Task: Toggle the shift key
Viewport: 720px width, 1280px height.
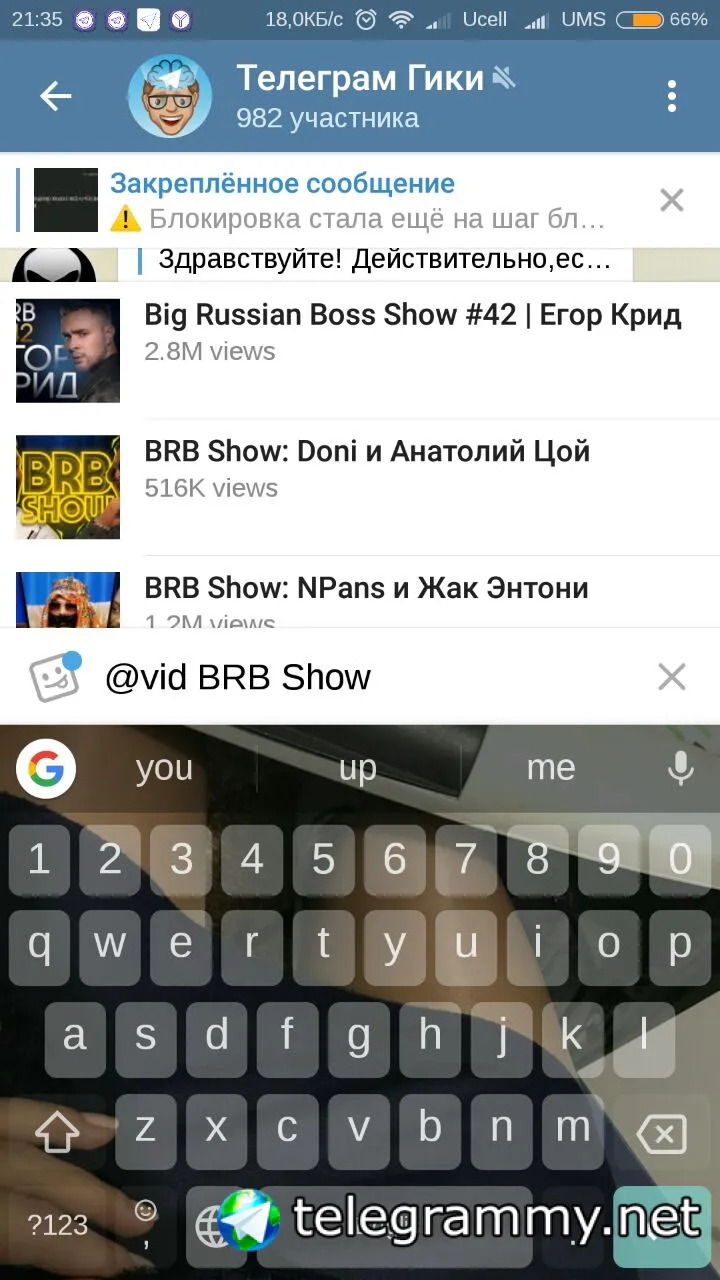Action: click(57, 1132)
